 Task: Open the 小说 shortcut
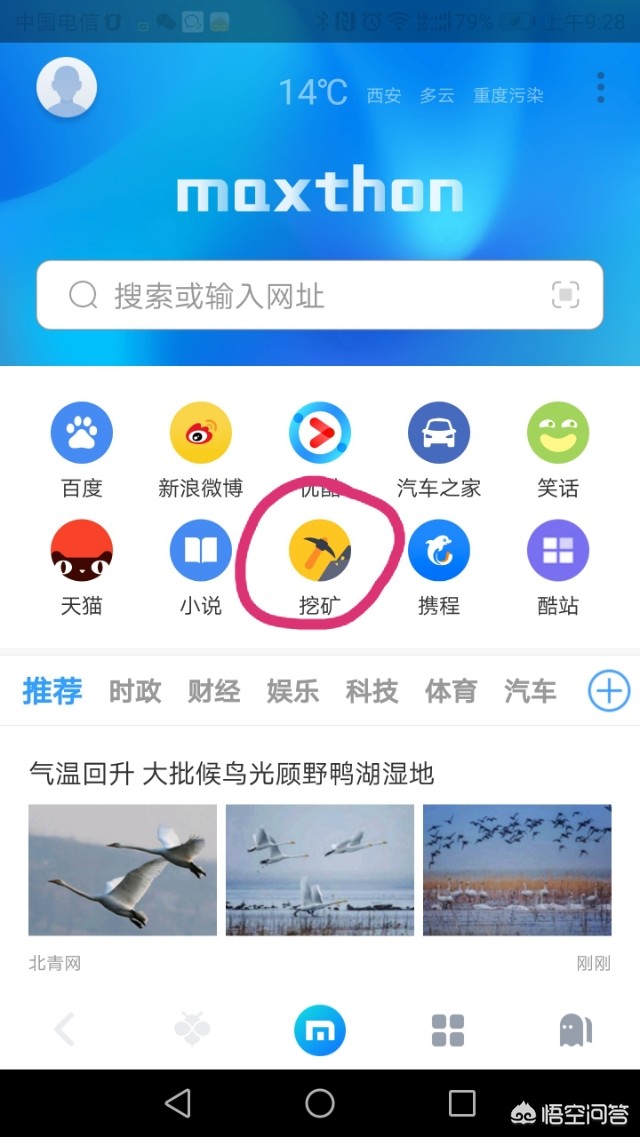201,552
